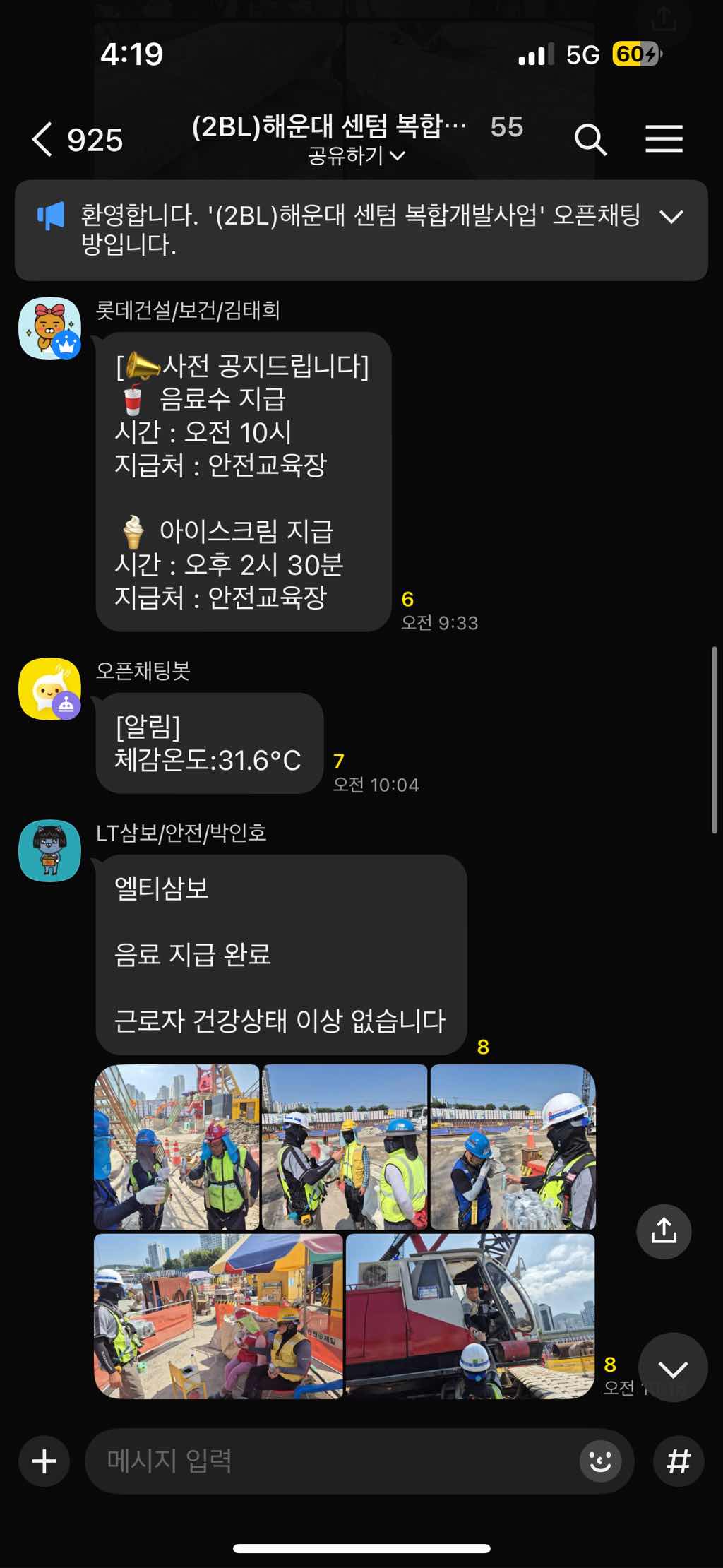Expand the welcome announcement banner
The width and height of the screenshot is (723, 1568).
(671, 217)
